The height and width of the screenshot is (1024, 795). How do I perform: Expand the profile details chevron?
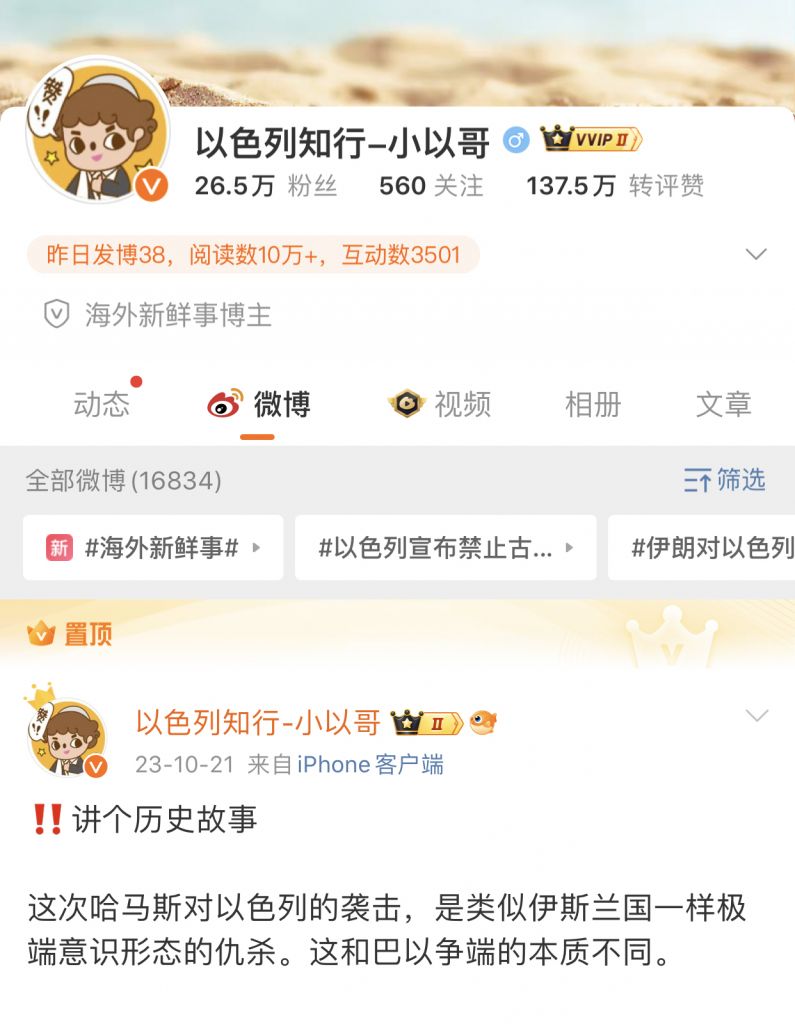[x=756, y=255]
